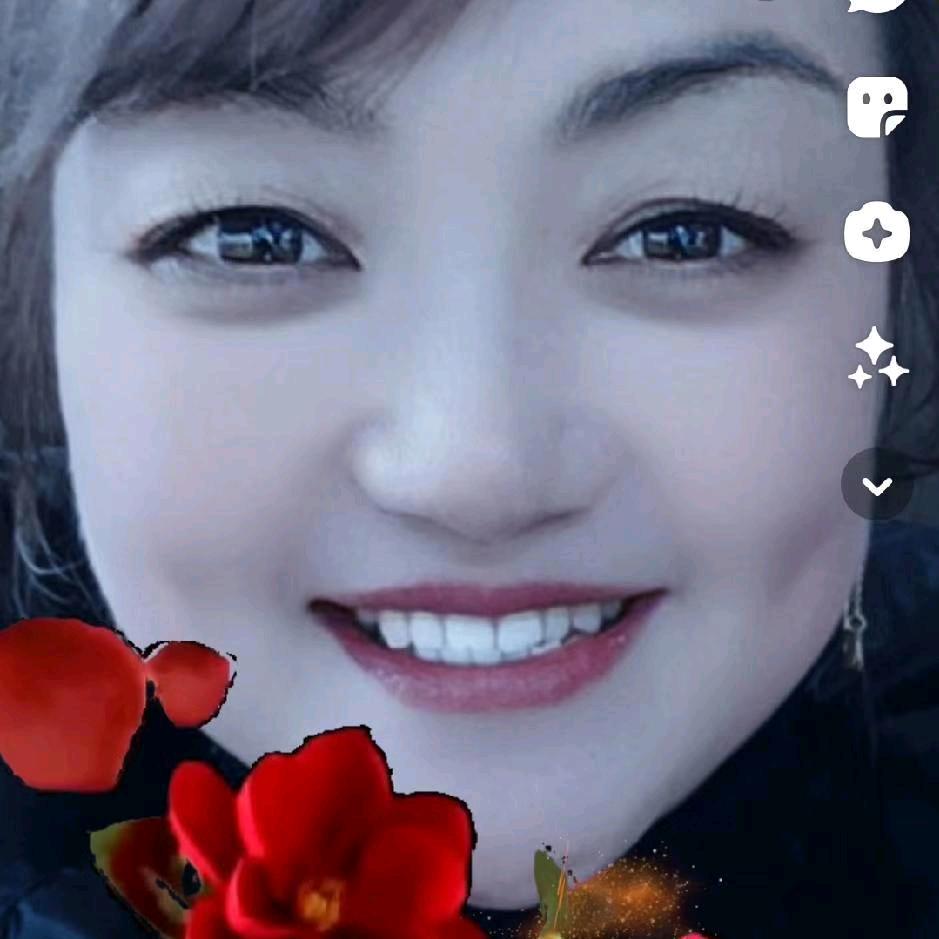
Task: Open the sticker tool
Action: tap(877, 107)
